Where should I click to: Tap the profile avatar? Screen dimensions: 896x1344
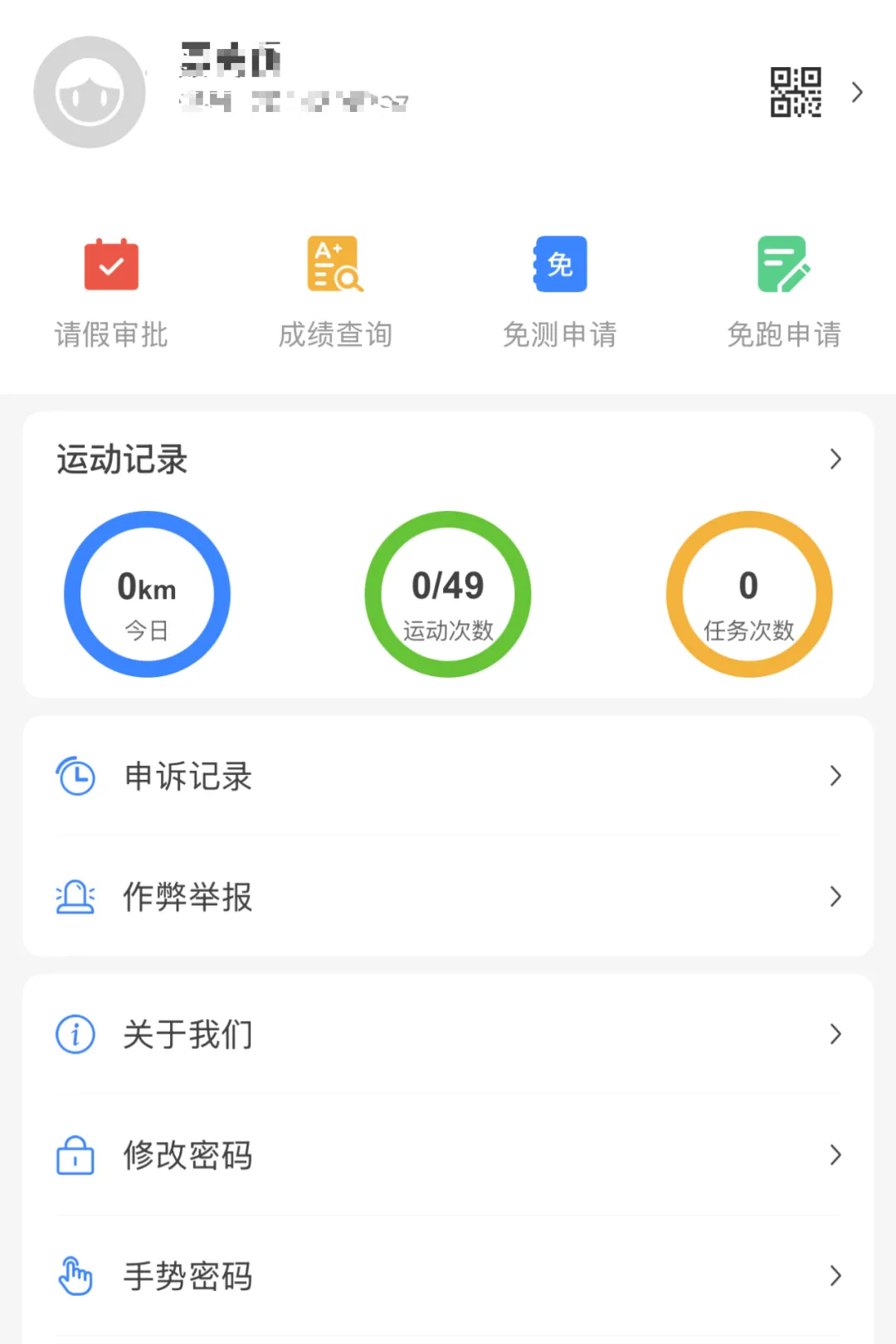[90, 92]
